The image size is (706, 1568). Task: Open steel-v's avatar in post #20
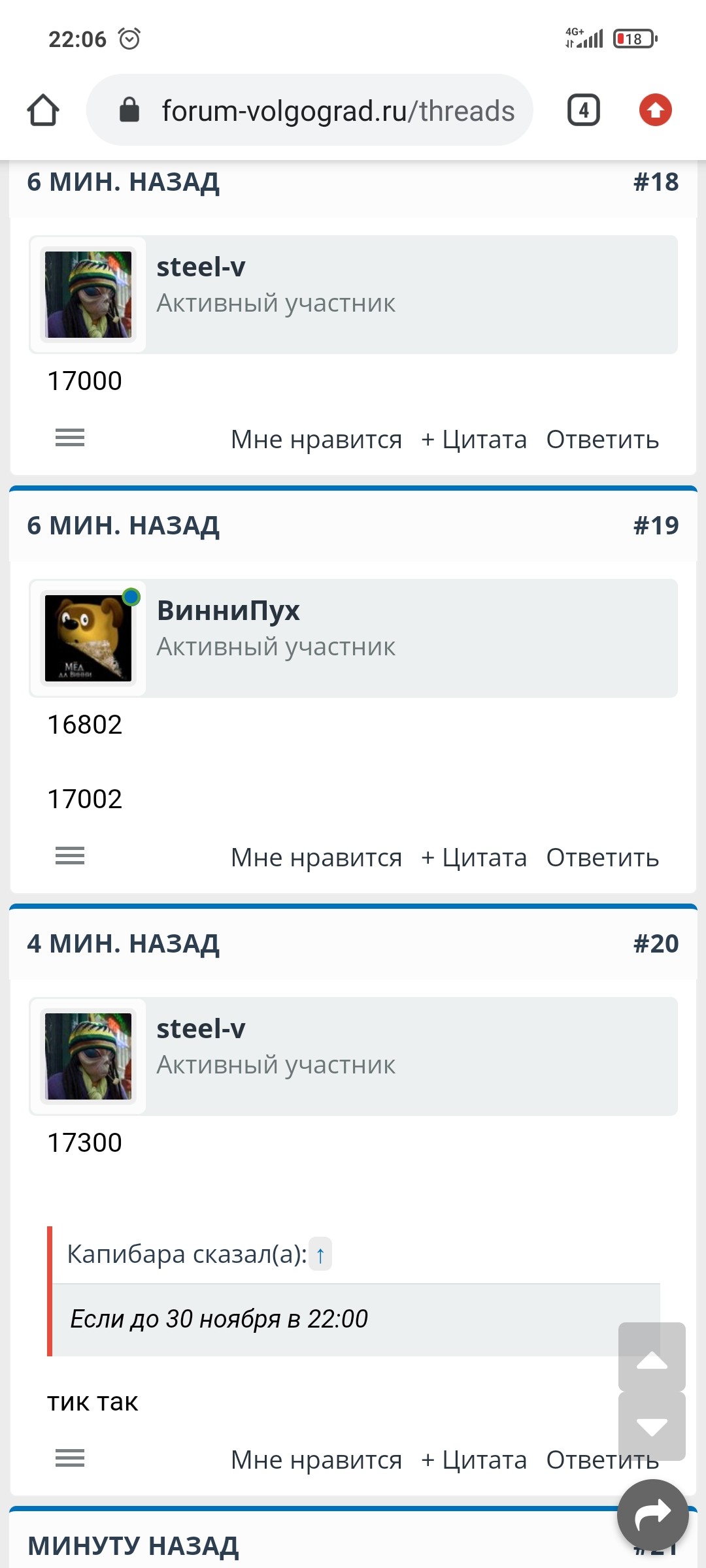tap(88, 1056)
